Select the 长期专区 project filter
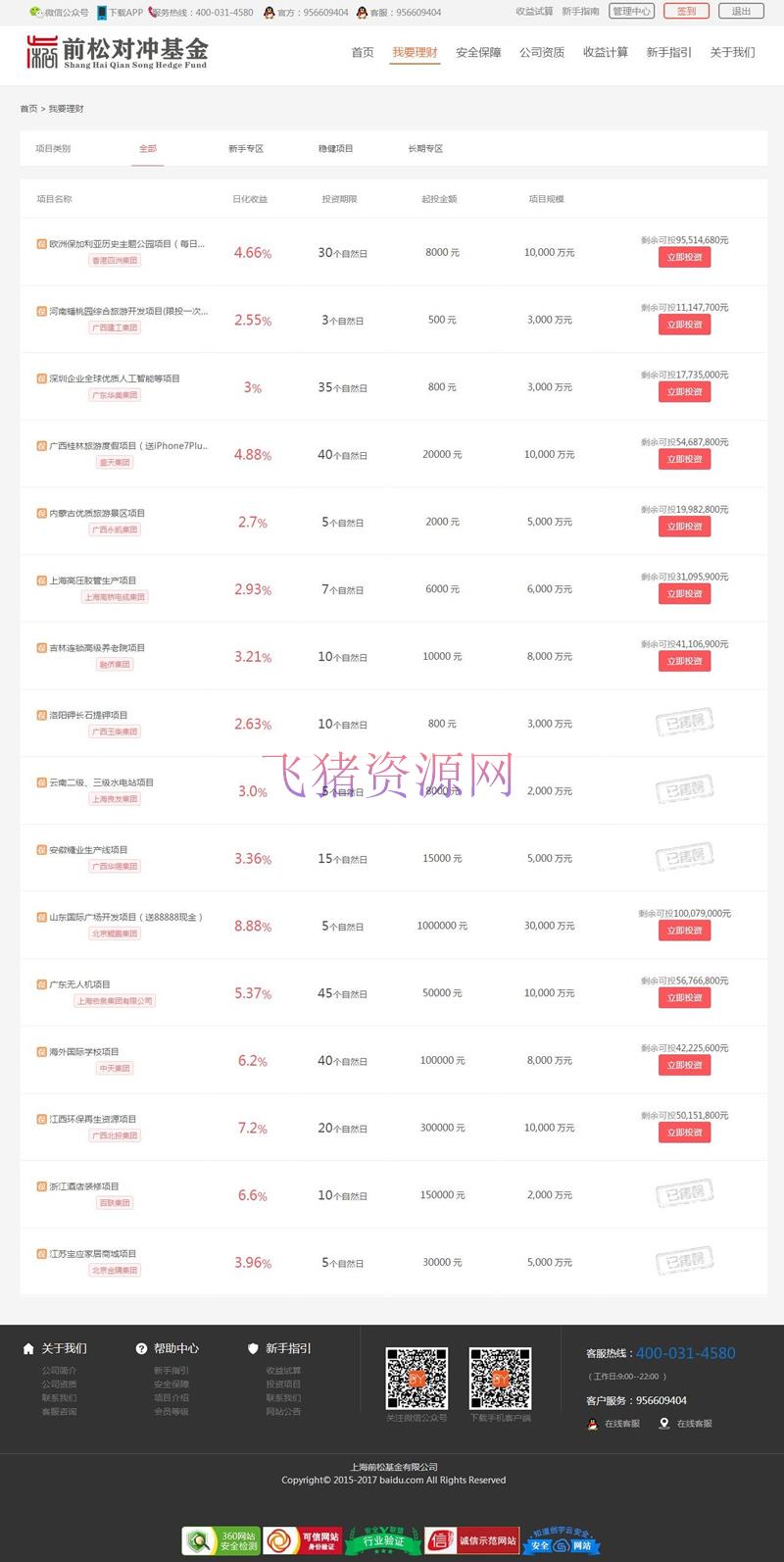Image resolution: width=784 pixels, height=1562 pixels. pyautogui.click(x=425, y=149)
